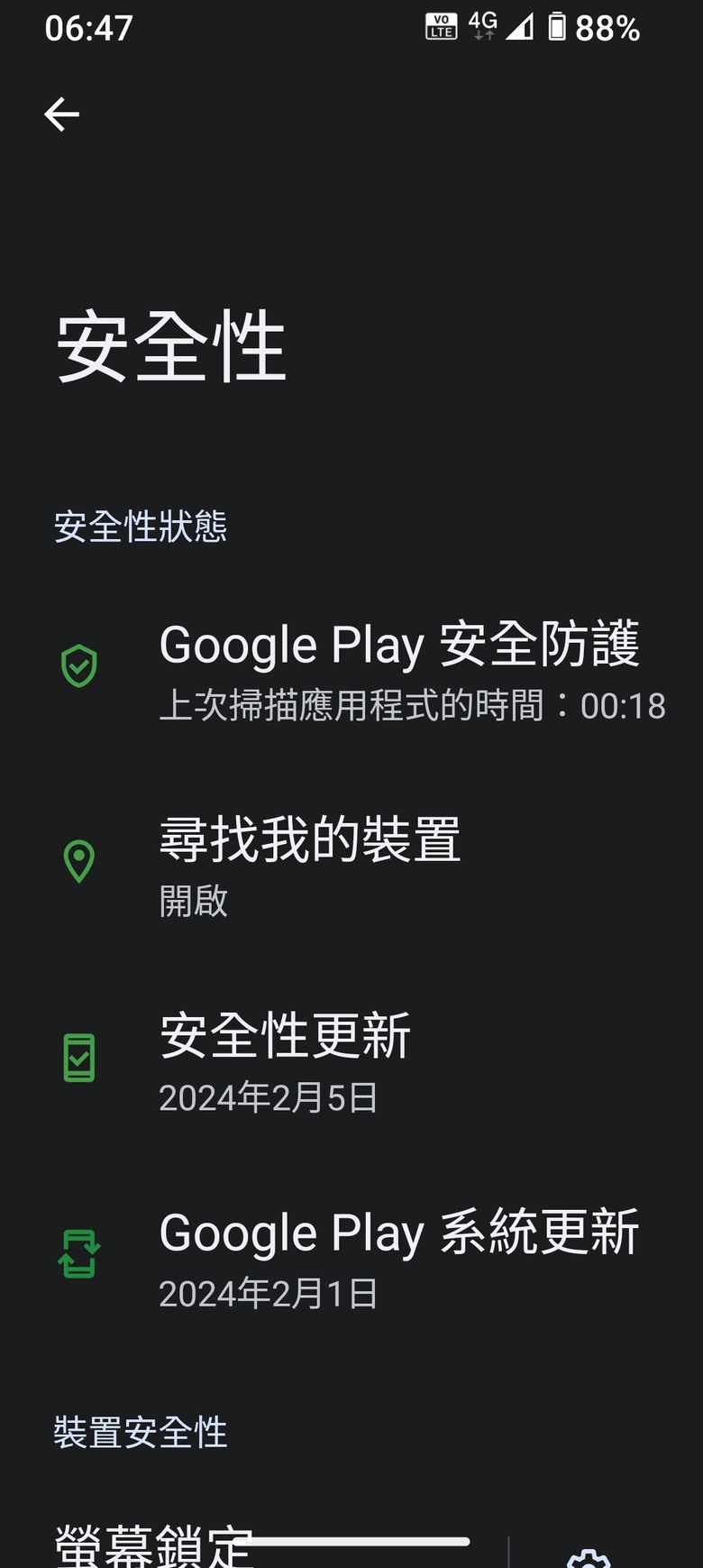The height and width of the screenshot is (1568, 703).
Task: Open Google Play 系統更新
Action: click(351, 1255)
